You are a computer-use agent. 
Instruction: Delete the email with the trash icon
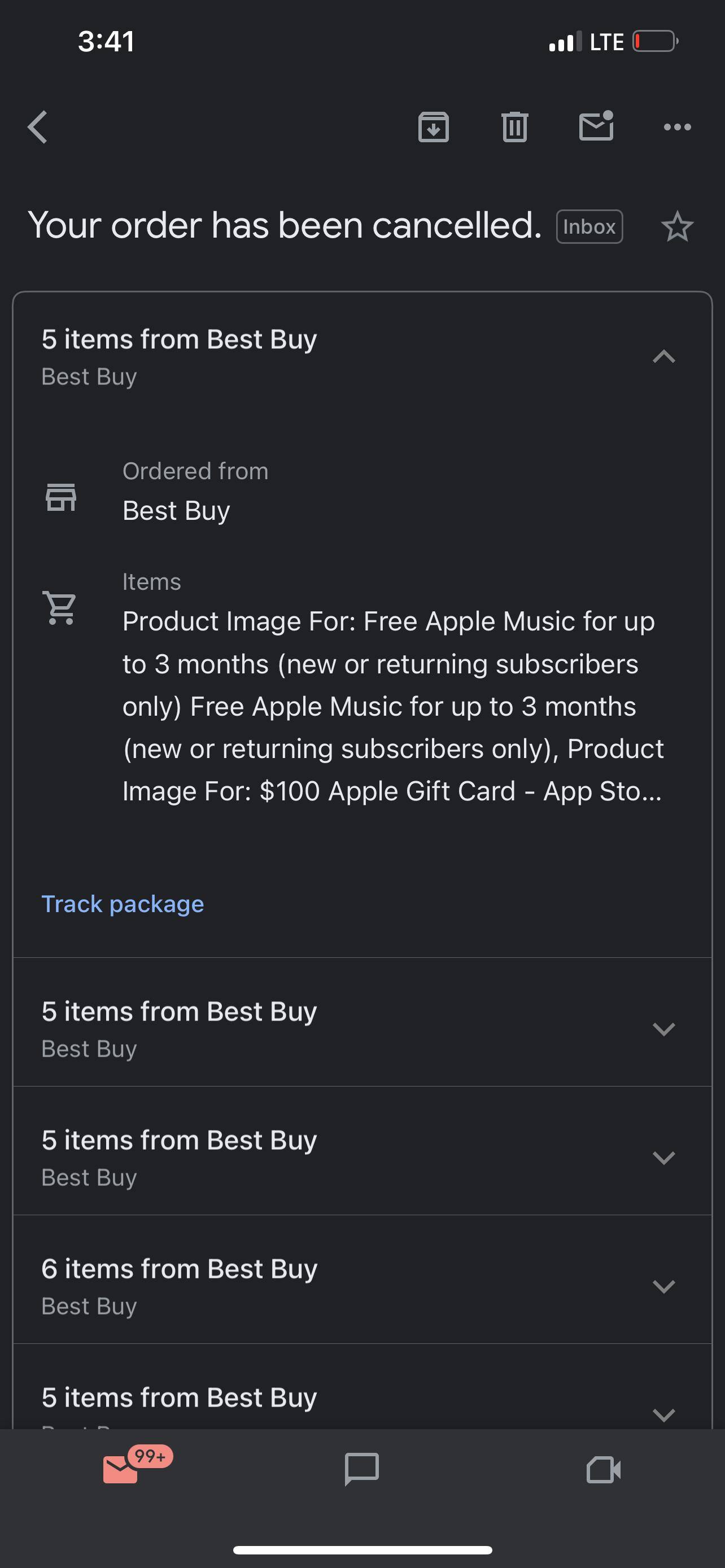click(514, 127)
